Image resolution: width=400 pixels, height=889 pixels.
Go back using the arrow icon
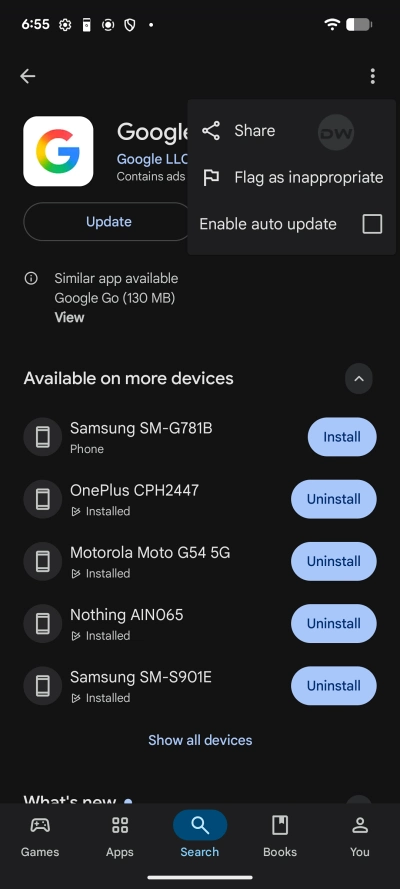point(27,76)
